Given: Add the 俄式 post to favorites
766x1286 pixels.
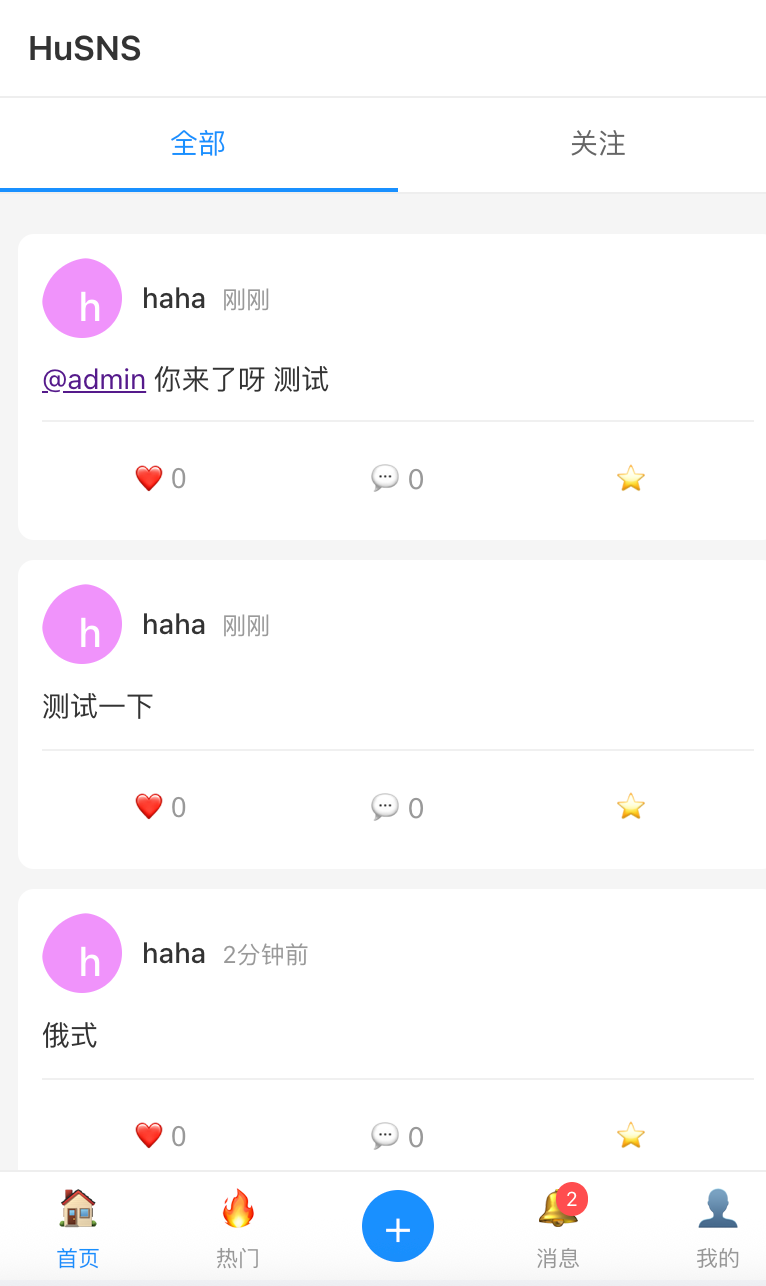Looking at the screenshot, I should click(x=631, y=1136).
